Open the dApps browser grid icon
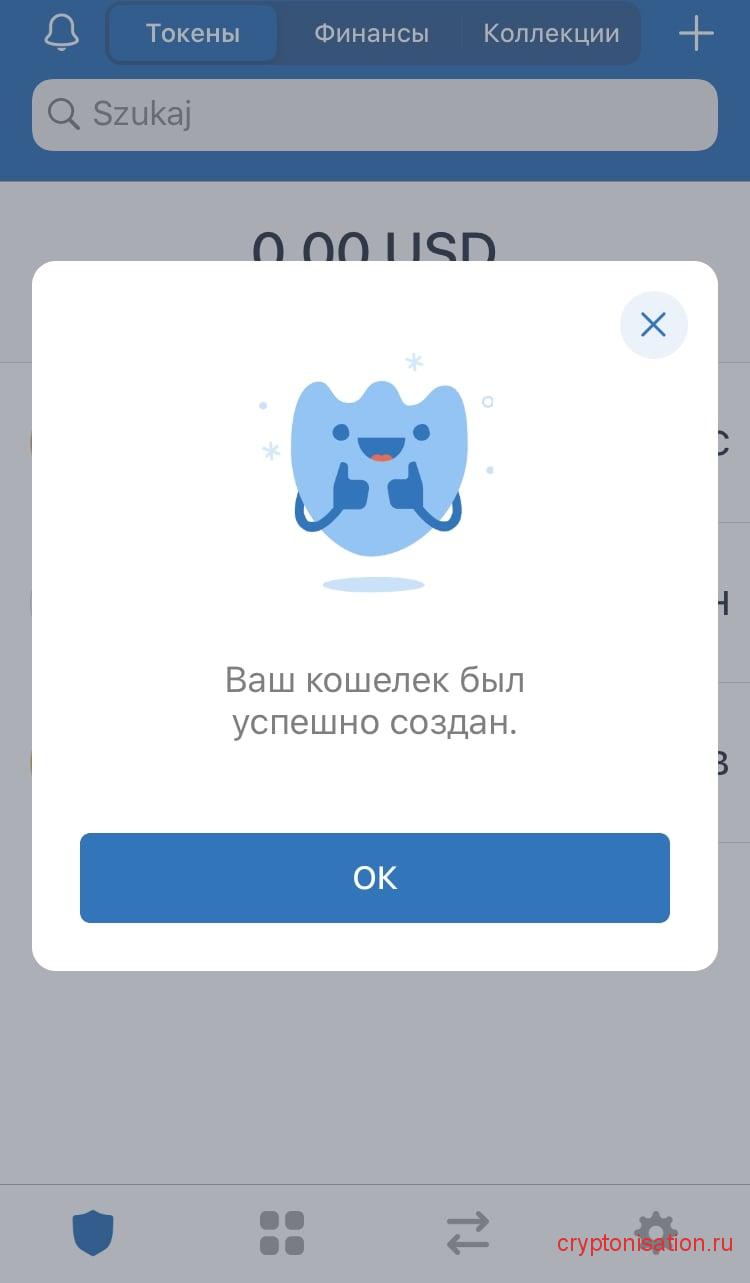The width and height of the screenshot is (750, 1283). [x=281, y=1233]
